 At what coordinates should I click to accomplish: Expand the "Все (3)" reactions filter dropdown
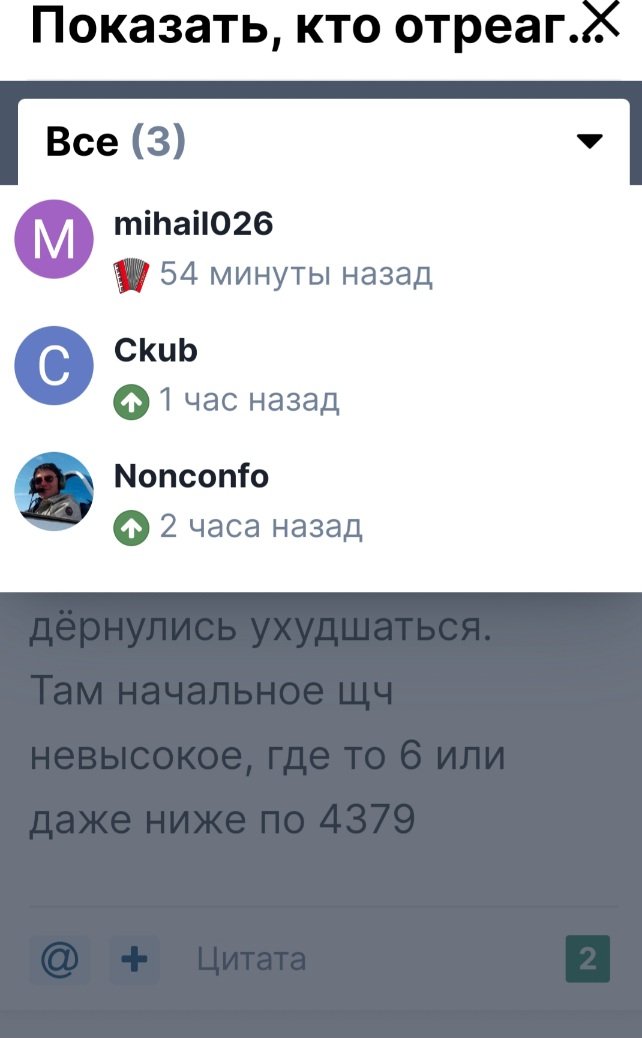coord(324,141)
